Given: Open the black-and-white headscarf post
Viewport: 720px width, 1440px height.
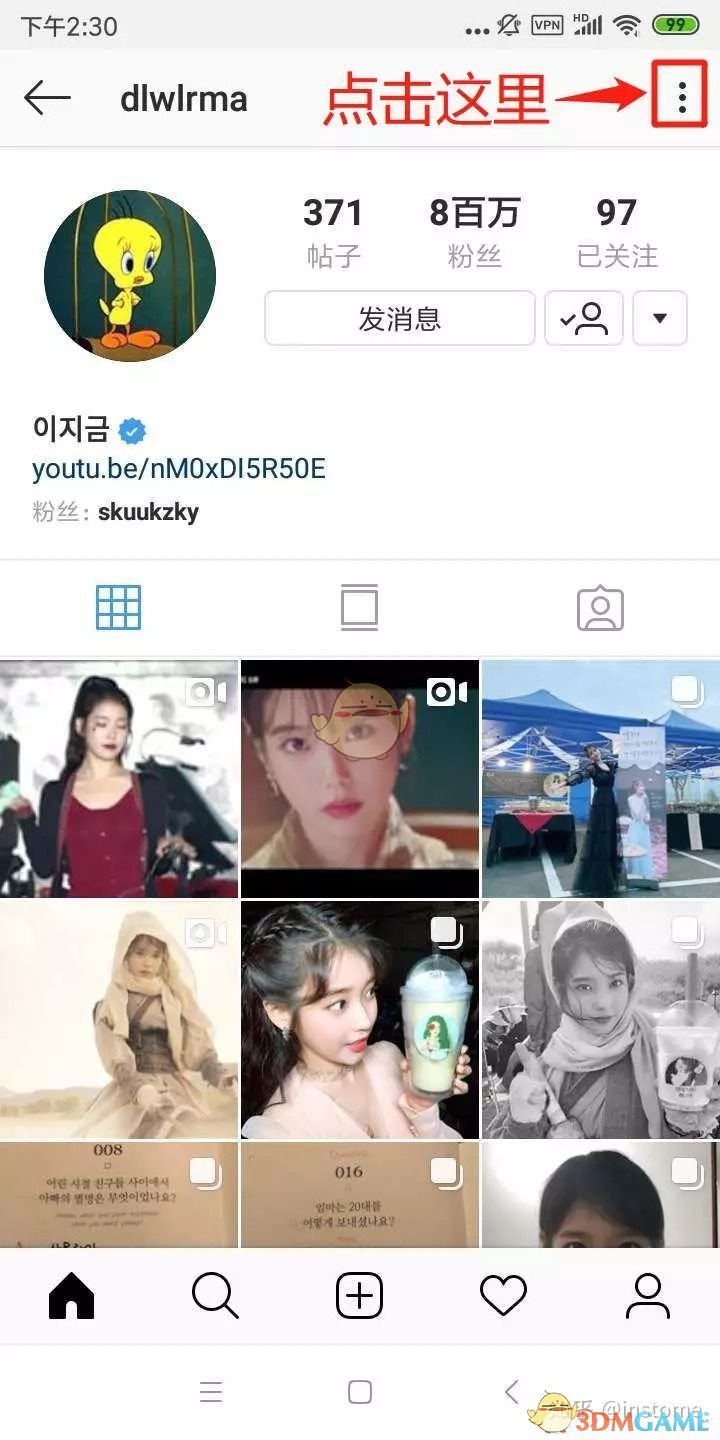Looking at the screenshot, I should 600,1020.
